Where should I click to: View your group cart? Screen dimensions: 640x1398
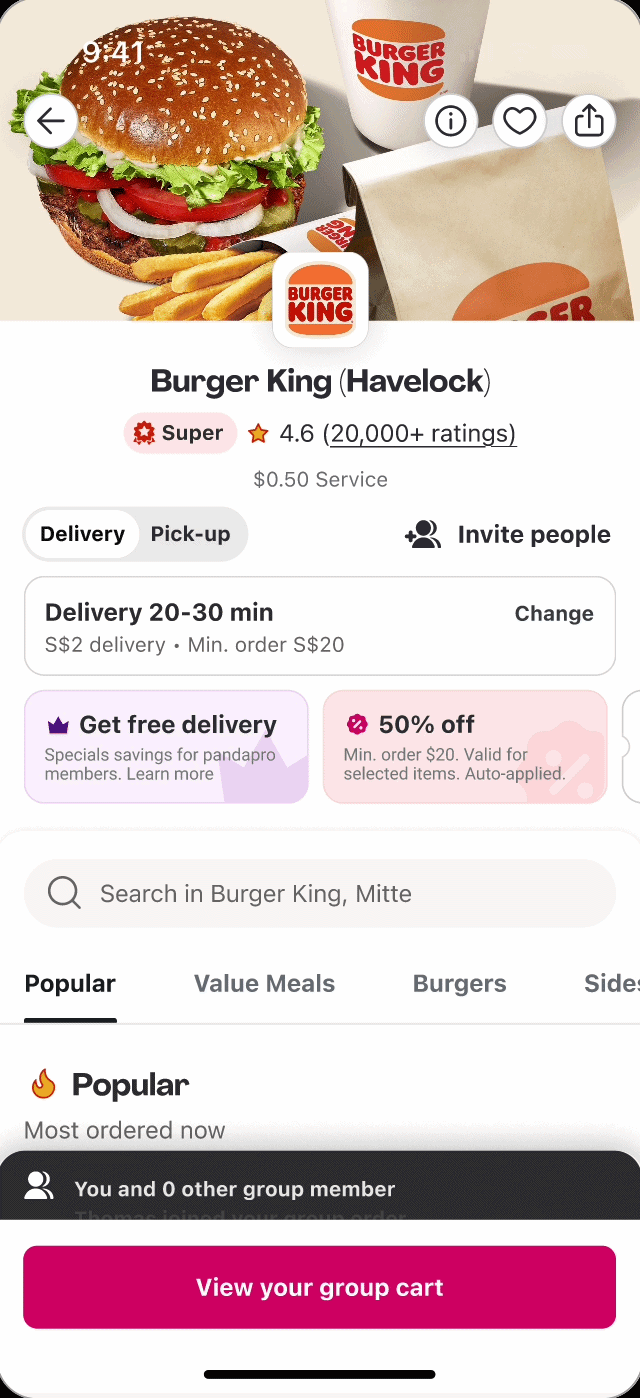click(x=320, y=1287)
